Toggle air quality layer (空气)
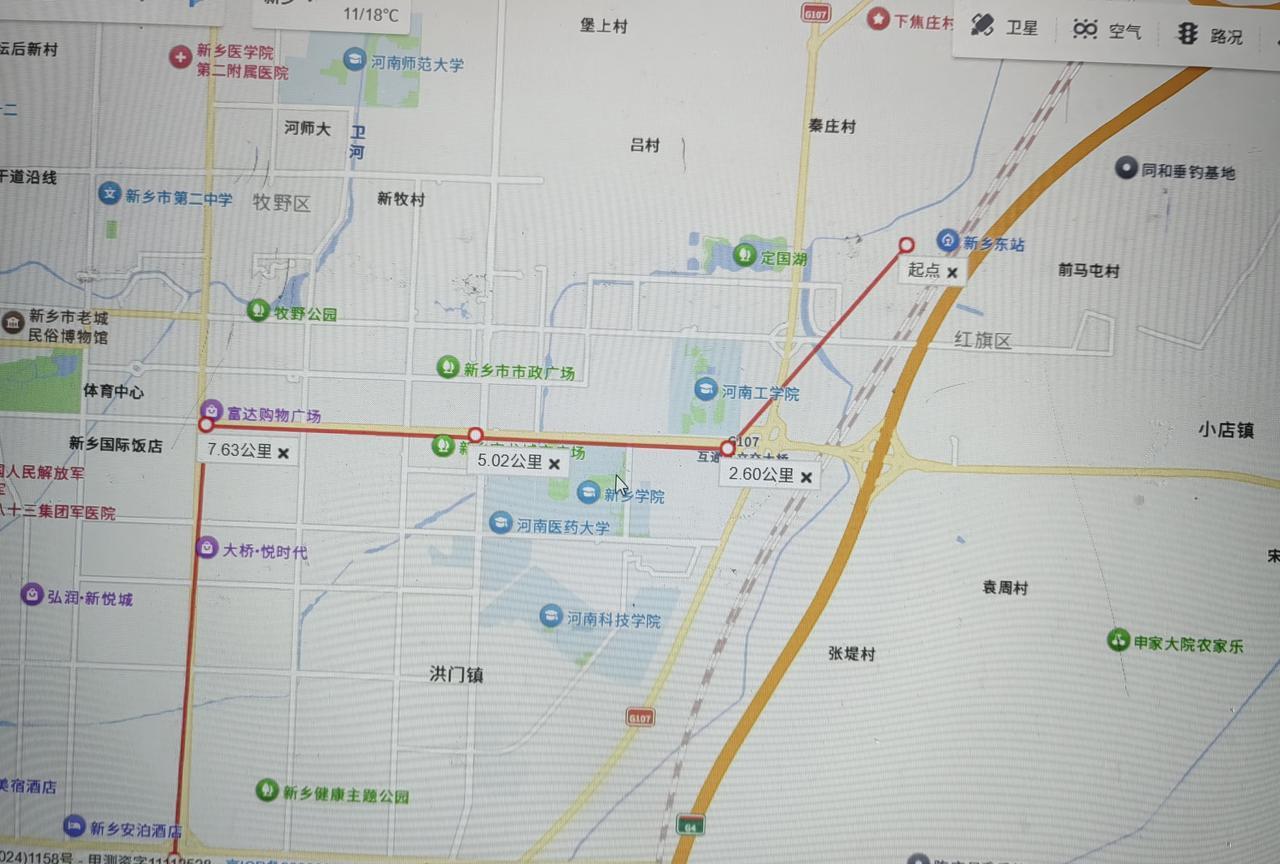1280x864 pixels. [1107, 31]
